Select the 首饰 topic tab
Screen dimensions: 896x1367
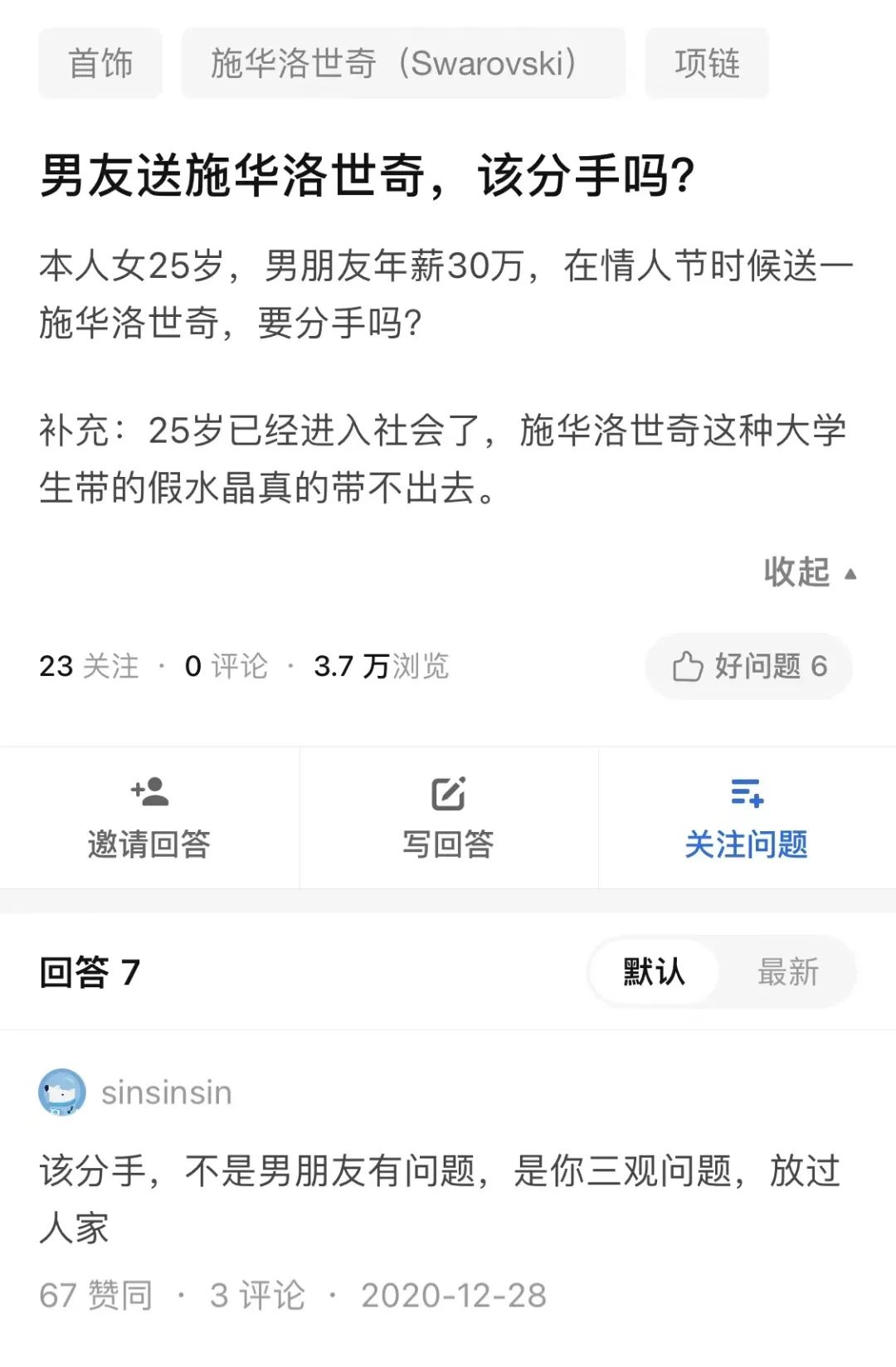(100, 64)
